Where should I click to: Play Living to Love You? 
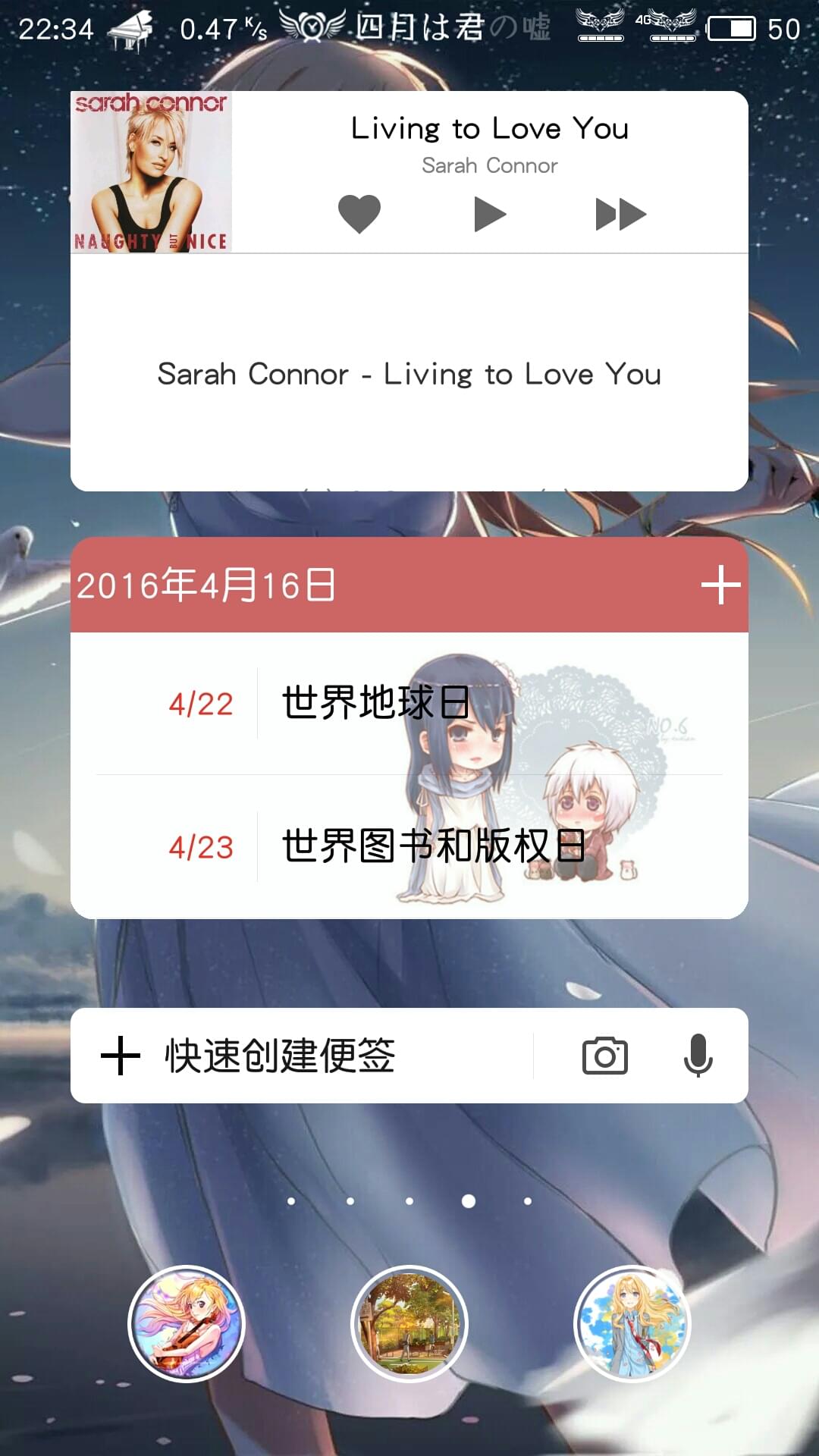coord(489,214)
